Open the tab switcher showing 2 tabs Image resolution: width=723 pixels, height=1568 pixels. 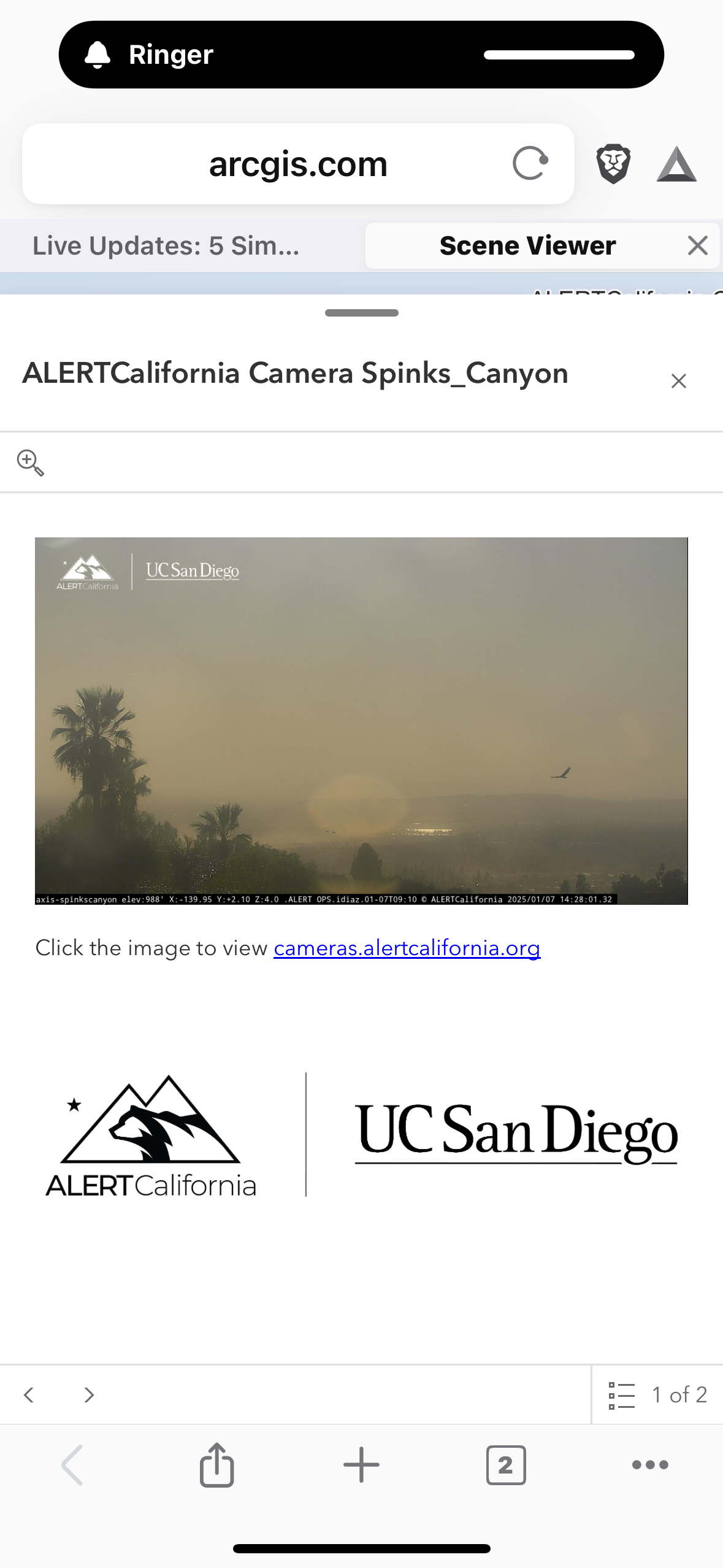(506, 1465)
